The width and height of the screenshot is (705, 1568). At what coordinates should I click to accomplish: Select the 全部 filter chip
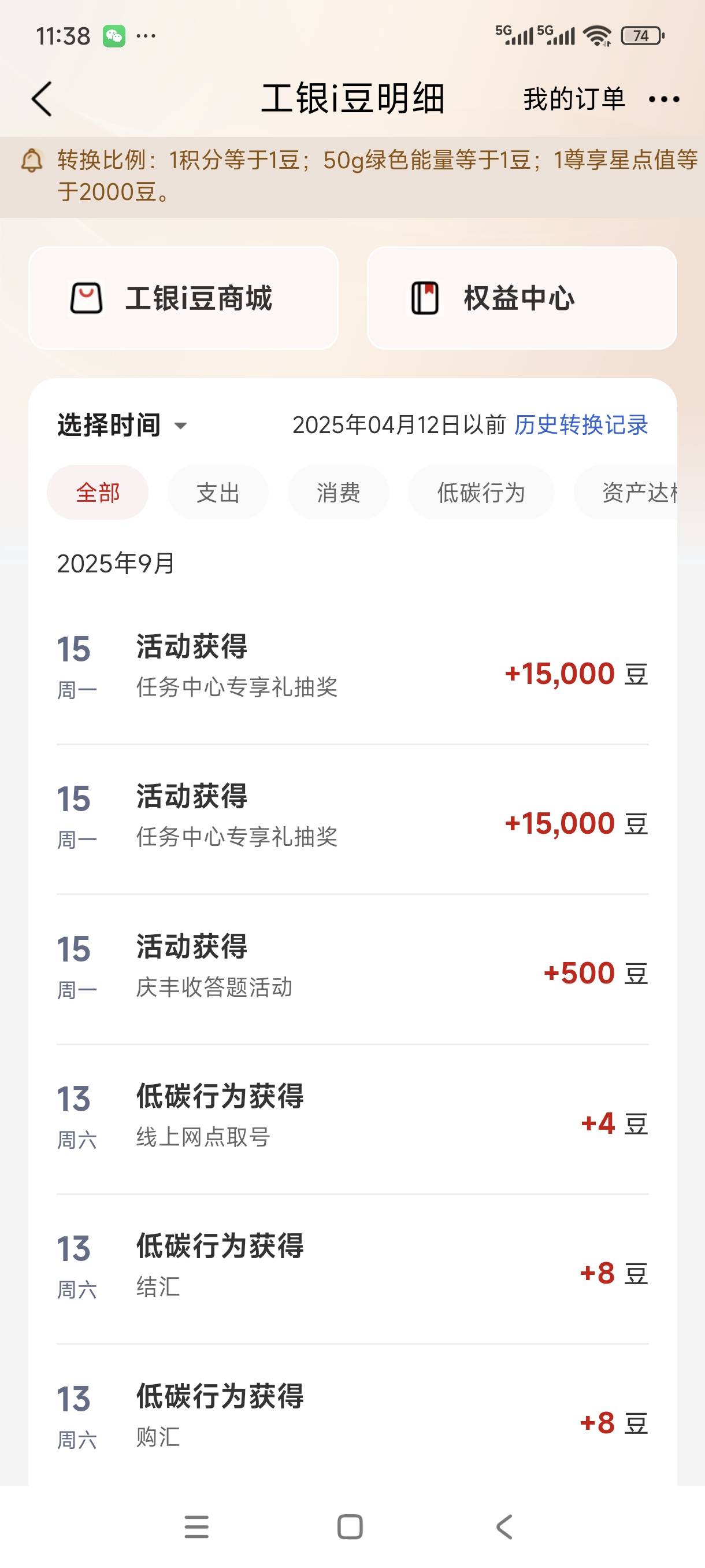(97, 493)
